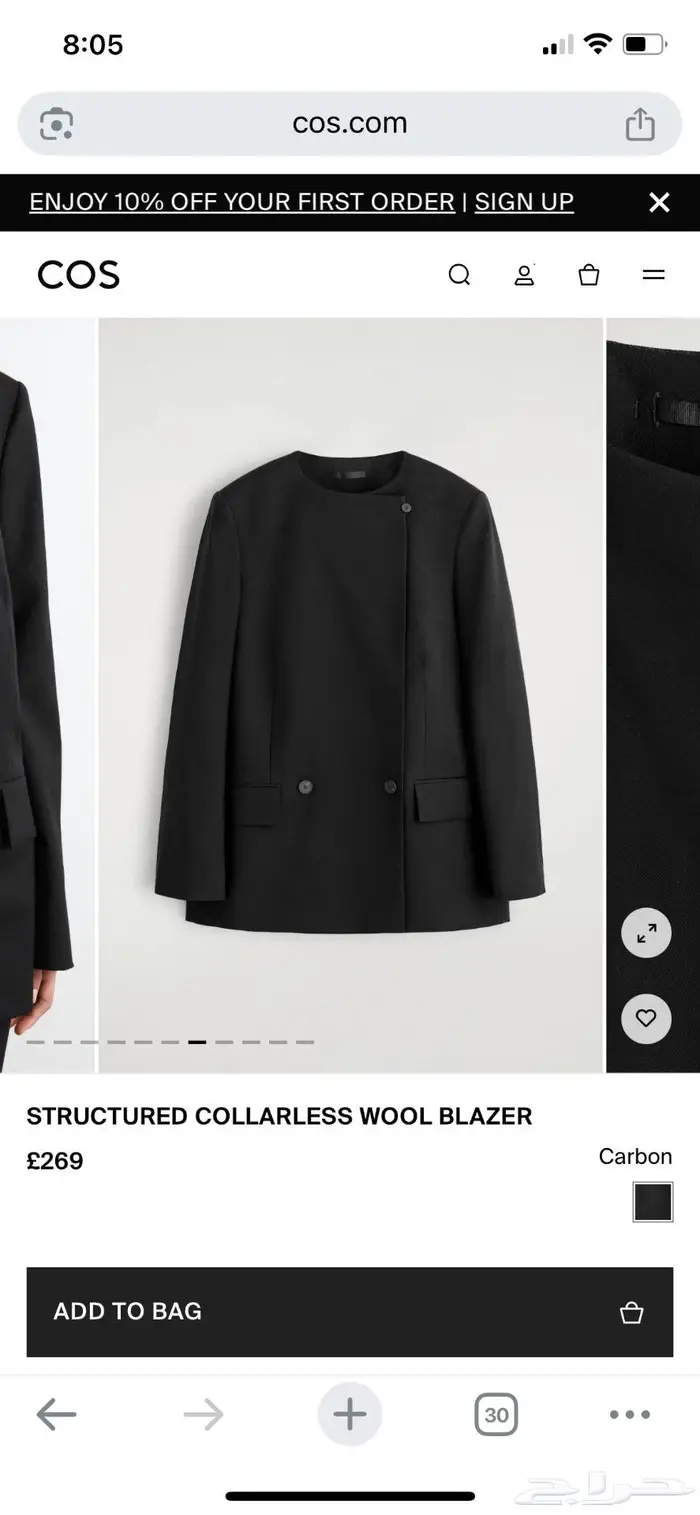Show the 30 open tabs

tap(496, 1414)
